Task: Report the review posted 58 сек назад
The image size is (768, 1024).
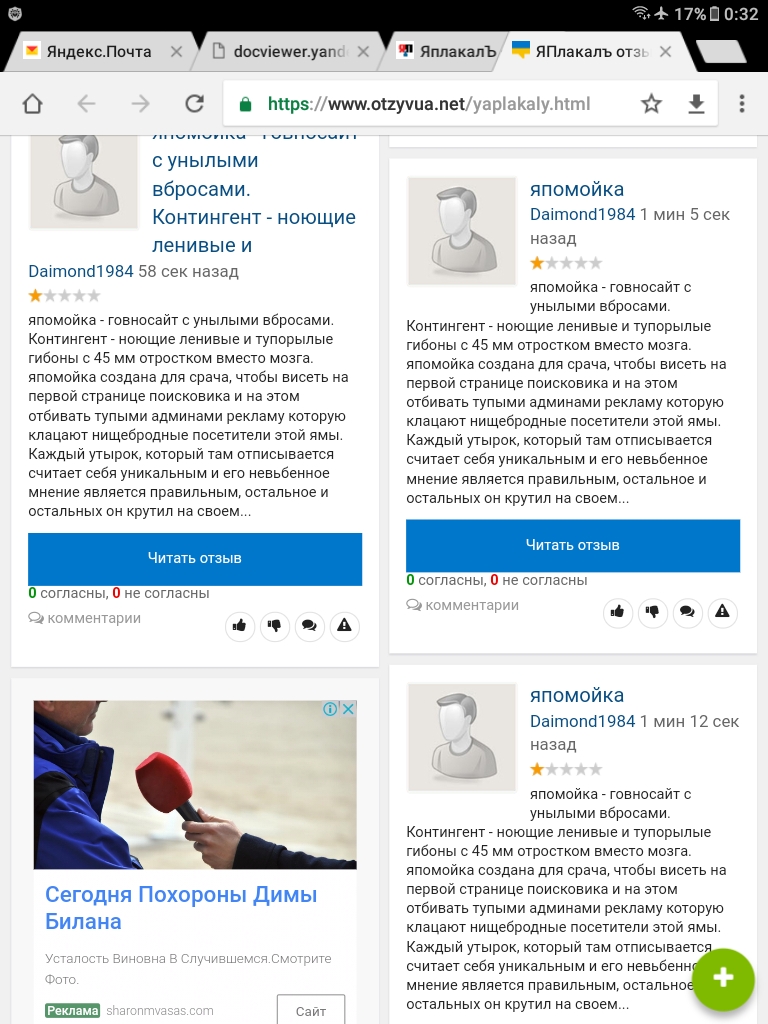Action: (344, 626)
